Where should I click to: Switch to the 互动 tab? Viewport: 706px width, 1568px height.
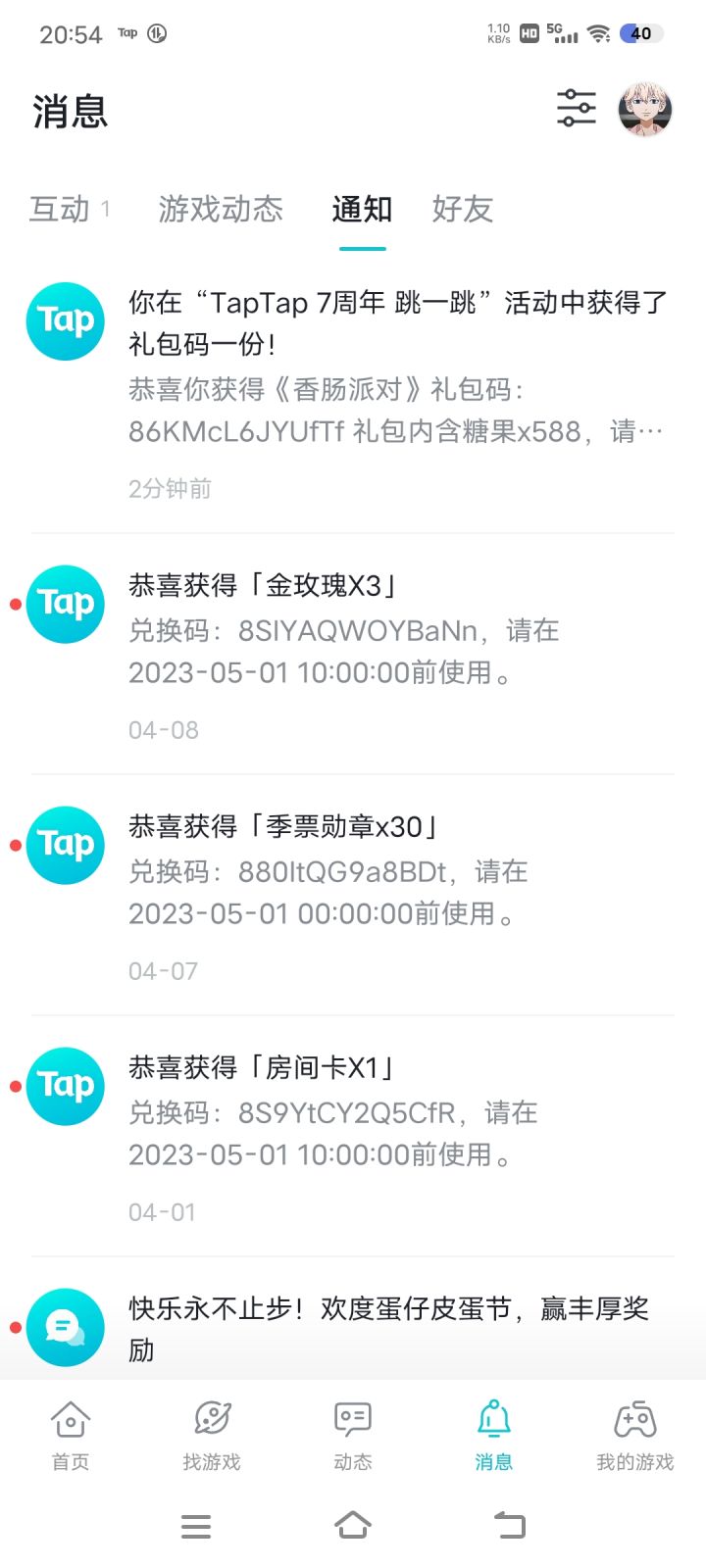(x=61, y=209)
